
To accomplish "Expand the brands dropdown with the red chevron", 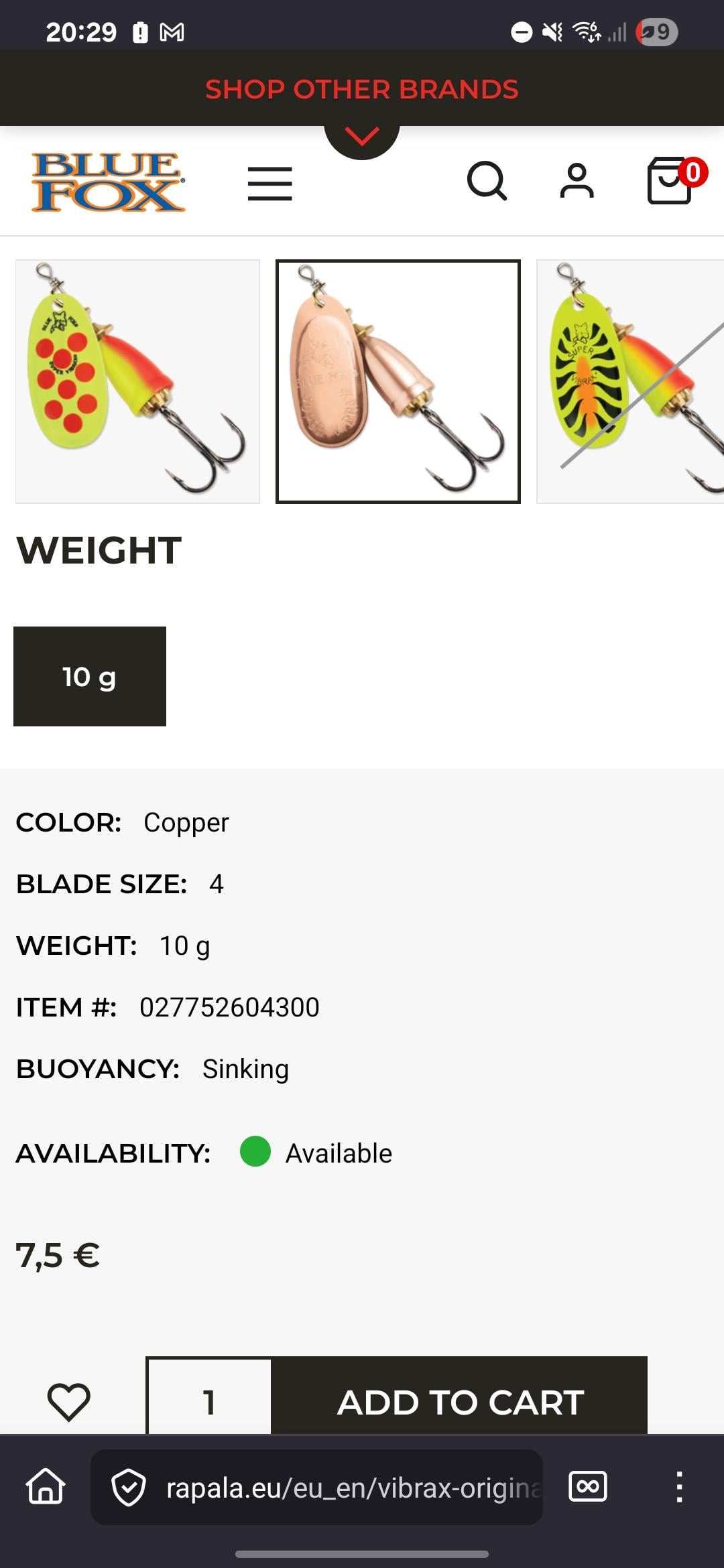I will 362,137.
